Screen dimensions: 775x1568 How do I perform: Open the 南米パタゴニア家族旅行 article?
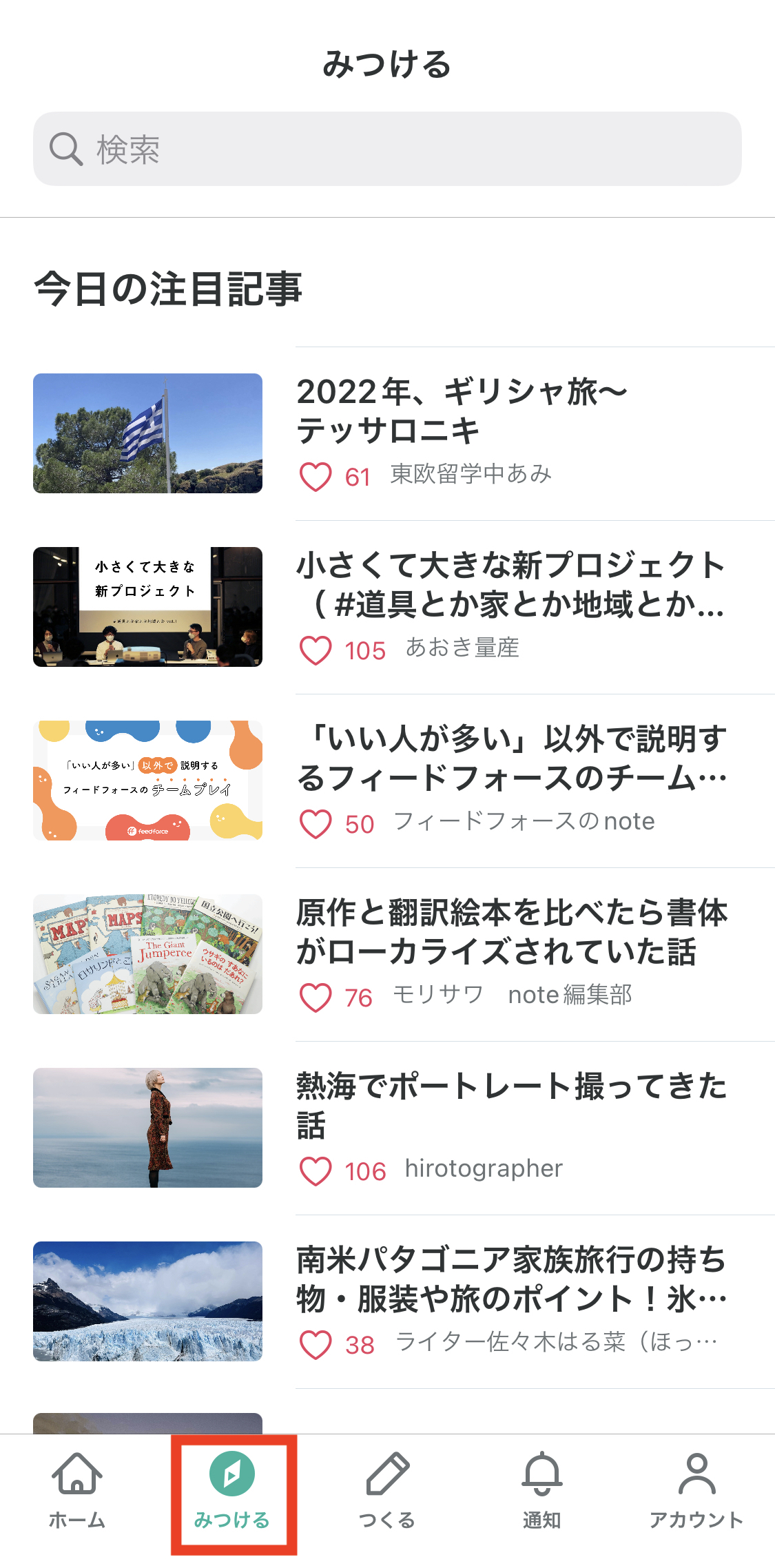pos(511,1279)
